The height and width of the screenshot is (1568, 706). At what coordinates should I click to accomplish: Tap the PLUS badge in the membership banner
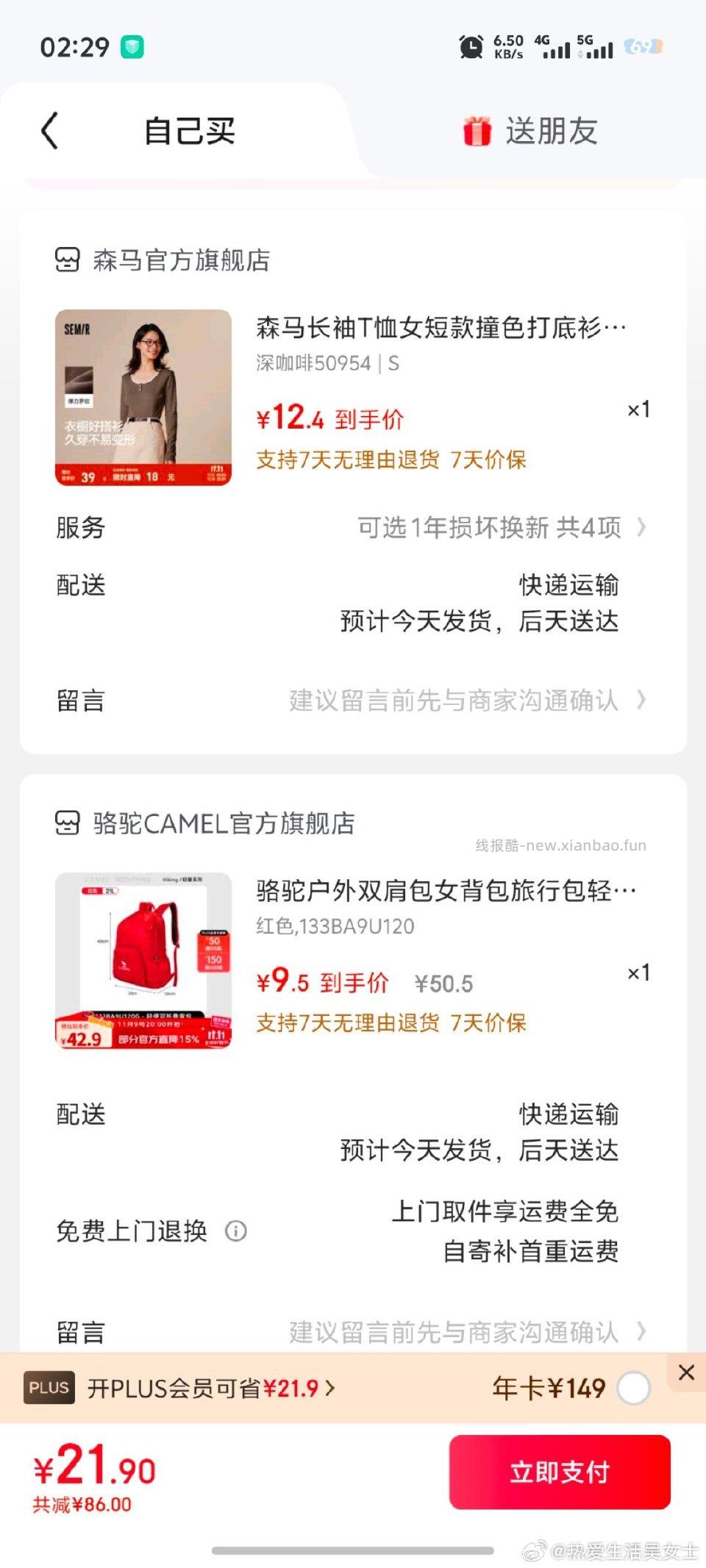(49, 1388)
